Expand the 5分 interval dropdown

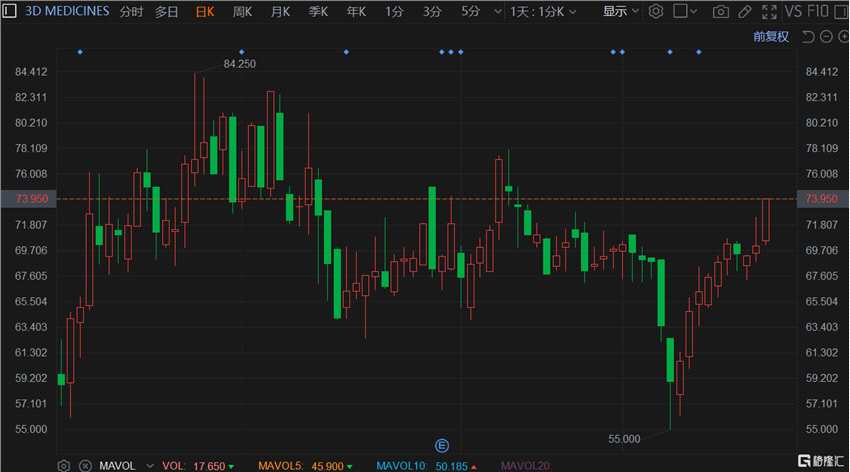(475, 12)
